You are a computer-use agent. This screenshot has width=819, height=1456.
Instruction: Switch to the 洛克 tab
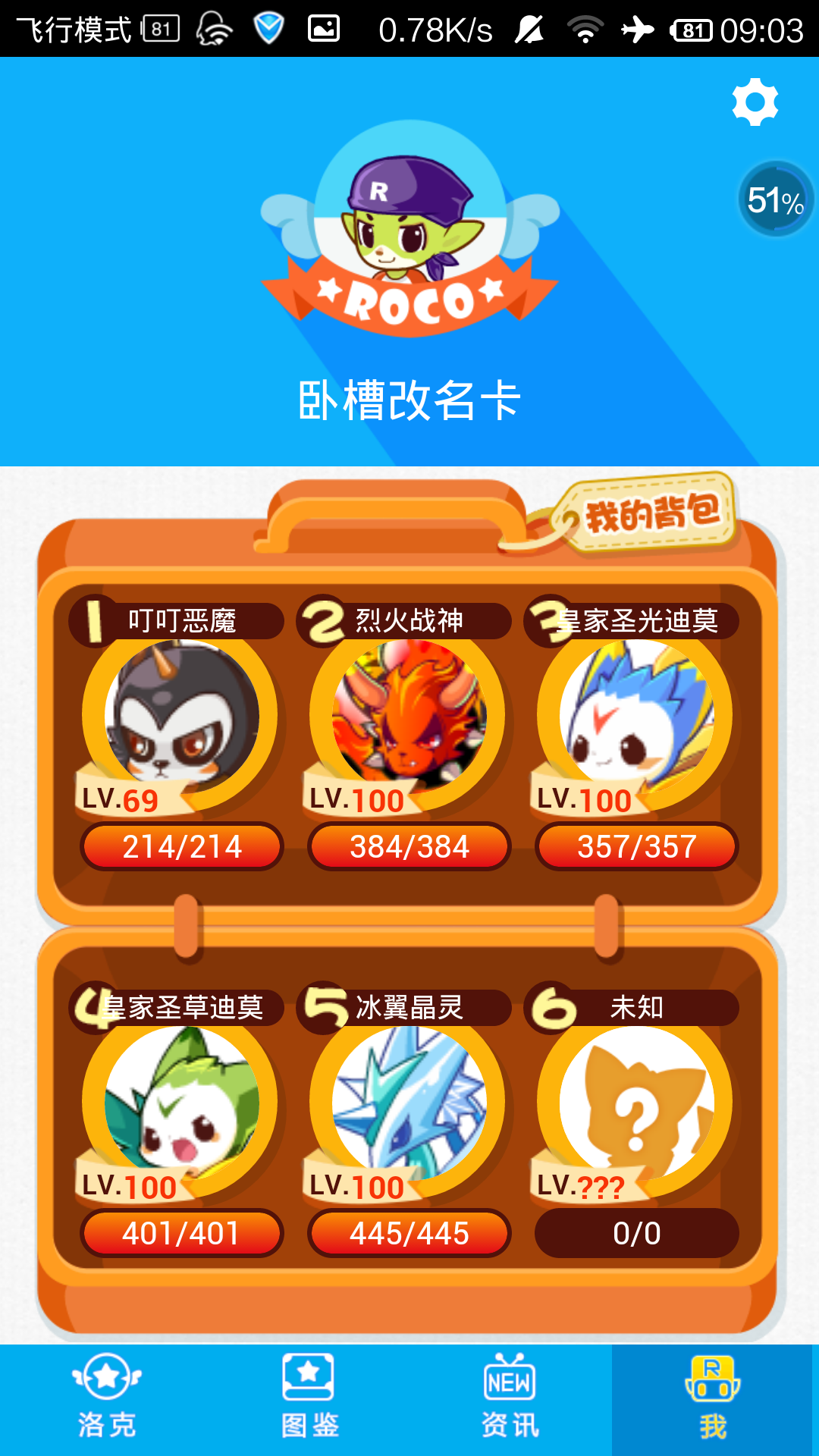[x=107, y=1399]
